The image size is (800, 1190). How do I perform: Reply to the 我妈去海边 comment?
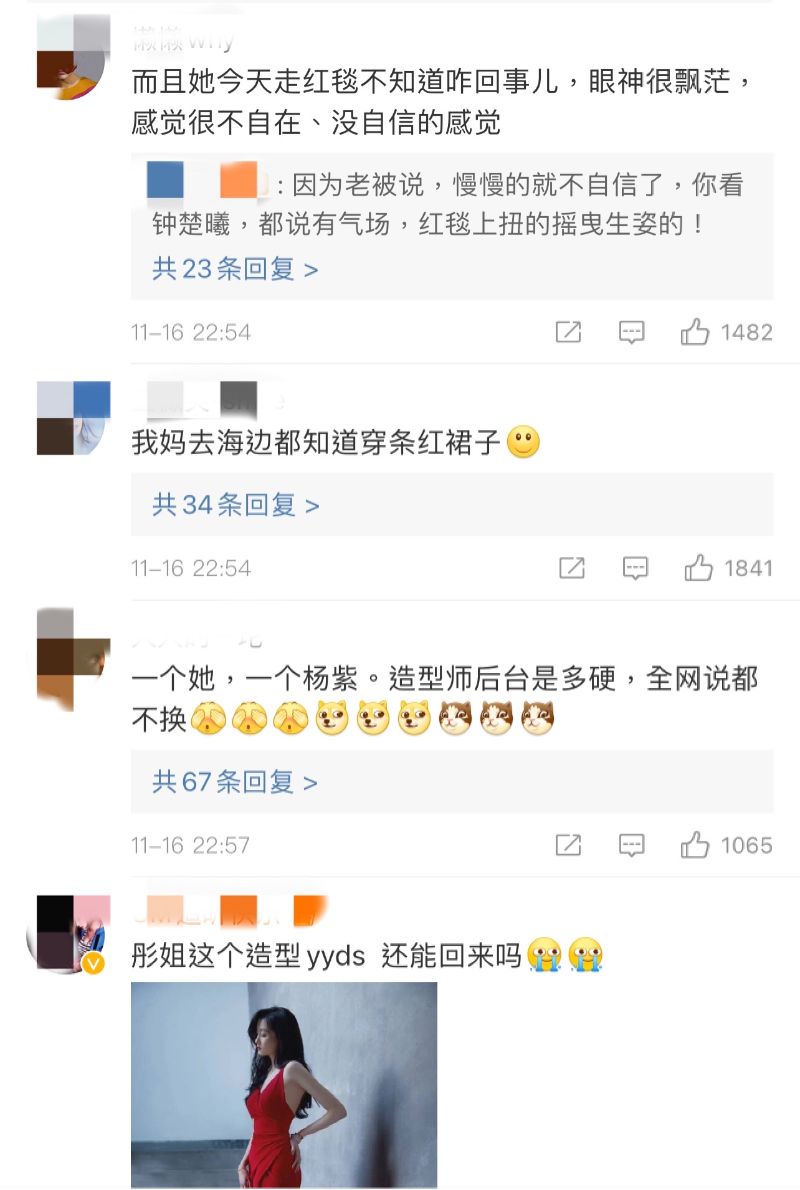pyautogui.click(x=635, y=568)
